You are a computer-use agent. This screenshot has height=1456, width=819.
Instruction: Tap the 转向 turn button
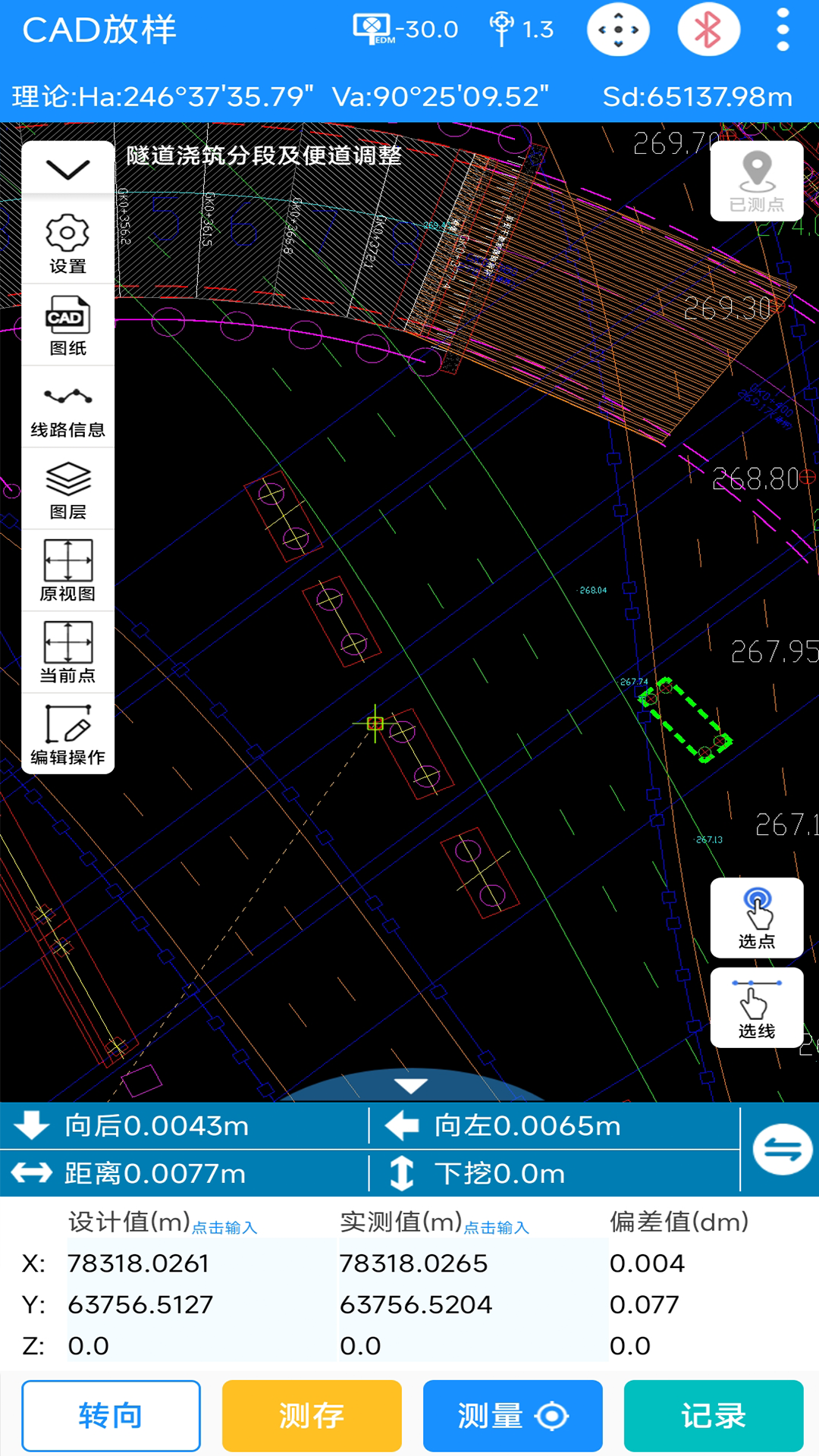(x=111, y=1416)
